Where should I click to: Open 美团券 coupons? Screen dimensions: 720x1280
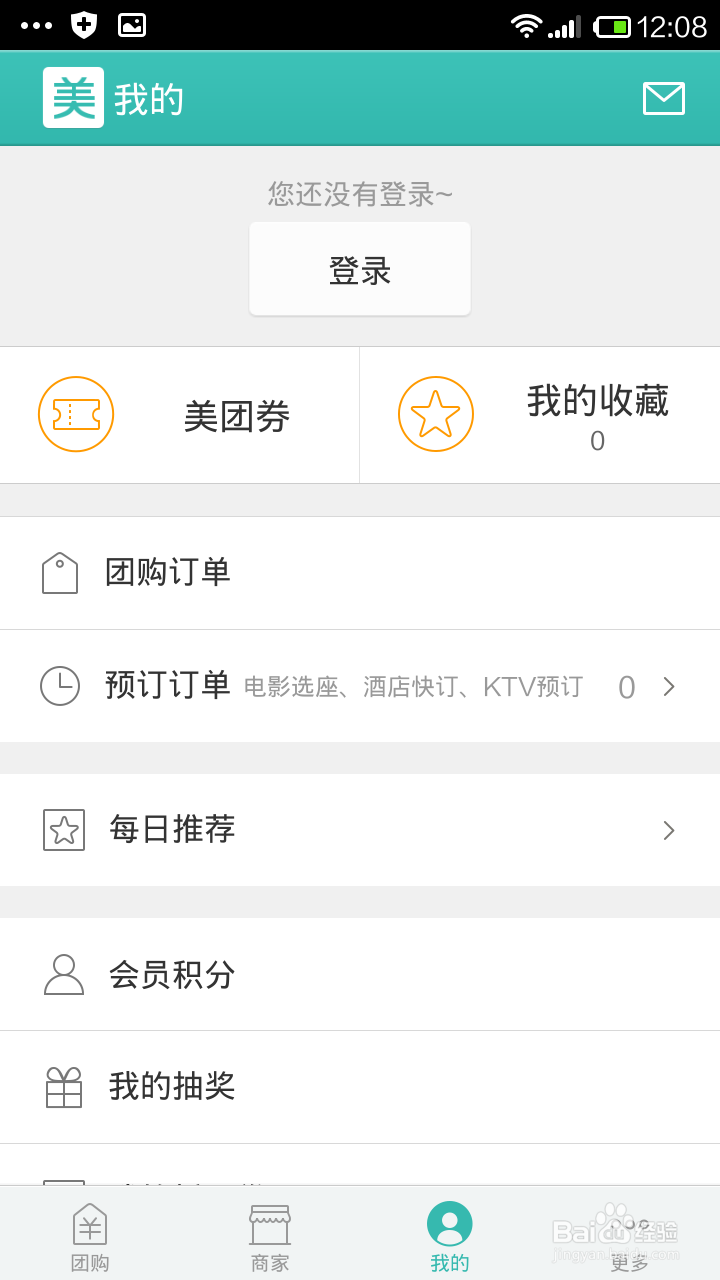click(180, 415)
